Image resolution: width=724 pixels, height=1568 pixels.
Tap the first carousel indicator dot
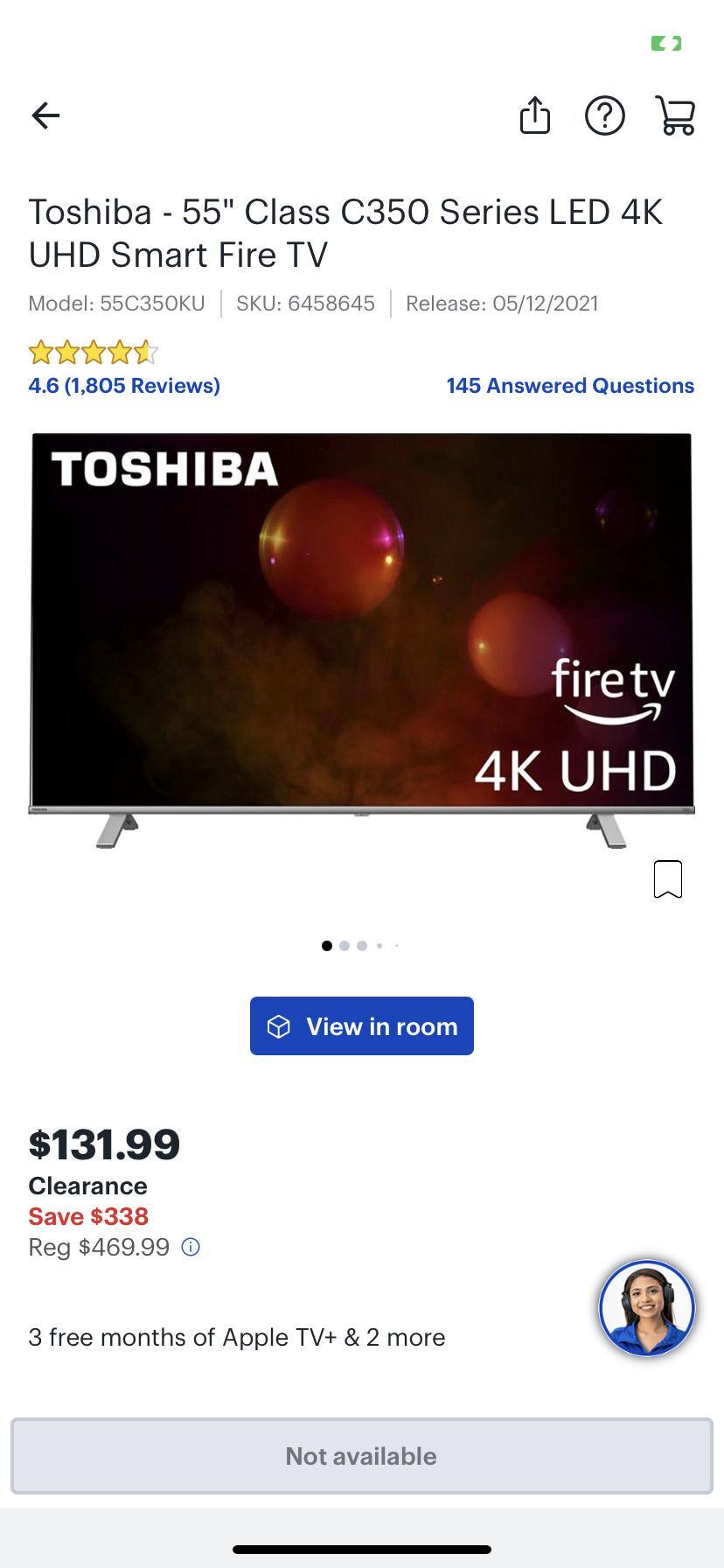click(x=326, y=946)
